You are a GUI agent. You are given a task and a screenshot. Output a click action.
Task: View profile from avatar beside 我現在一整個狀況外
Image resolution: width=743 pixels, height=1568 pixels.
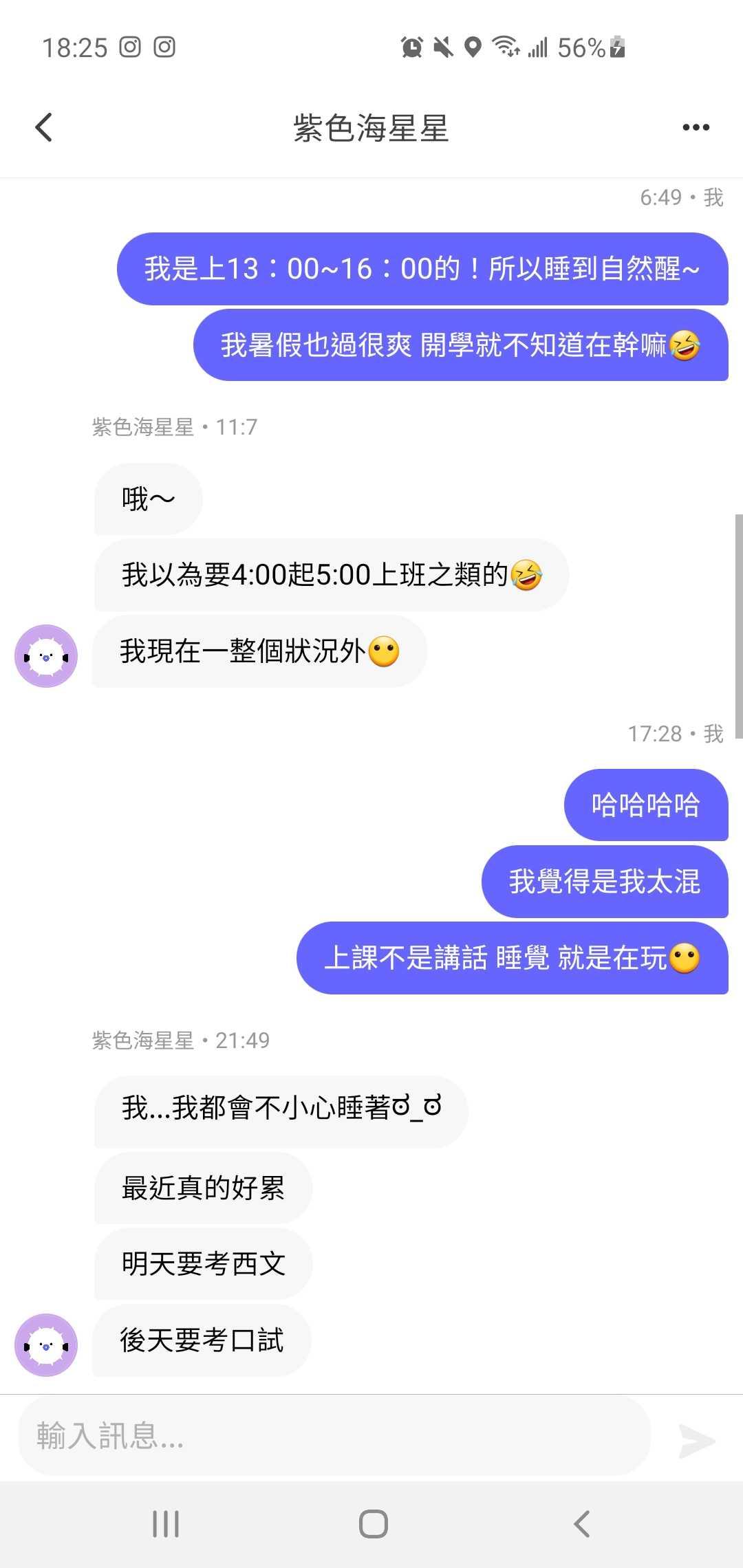pos(46,655)
